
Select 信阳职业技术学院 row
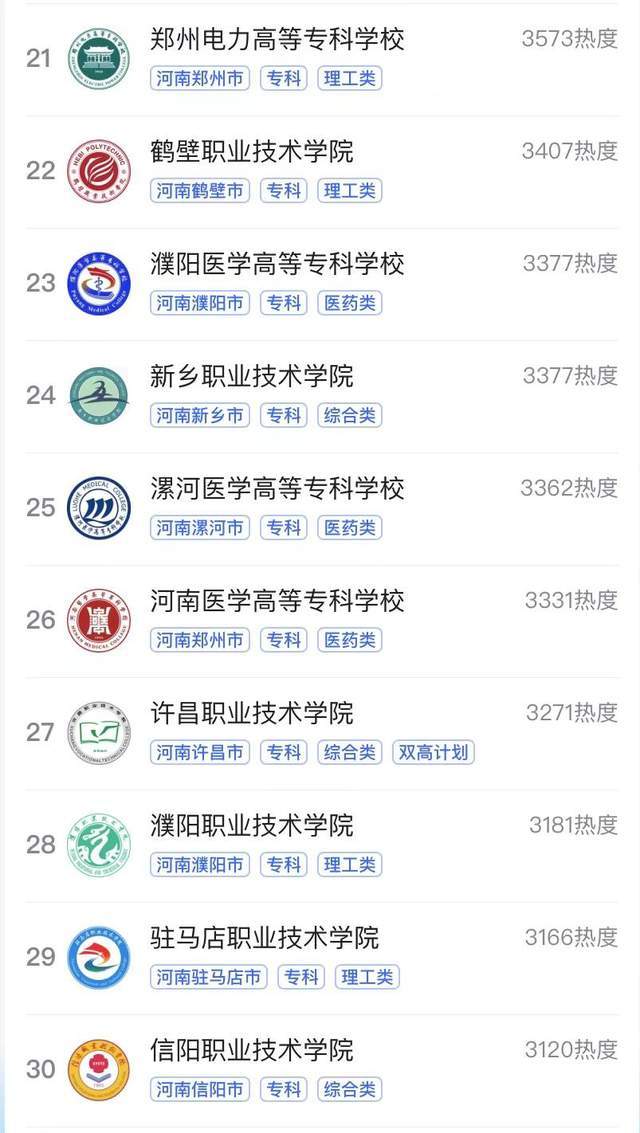click(251, 1050)
